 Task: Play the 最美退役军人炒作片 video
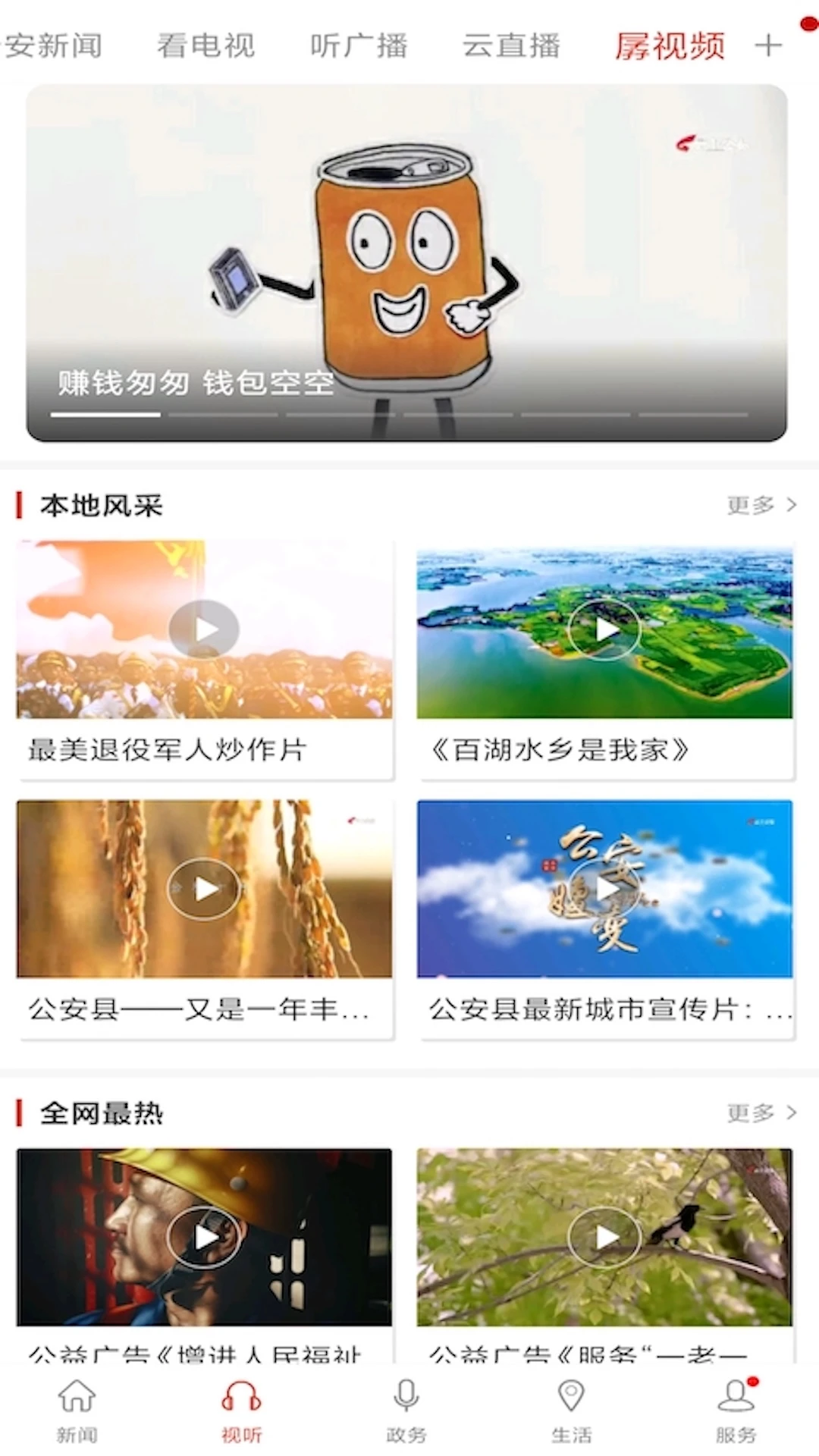point(205,630)
